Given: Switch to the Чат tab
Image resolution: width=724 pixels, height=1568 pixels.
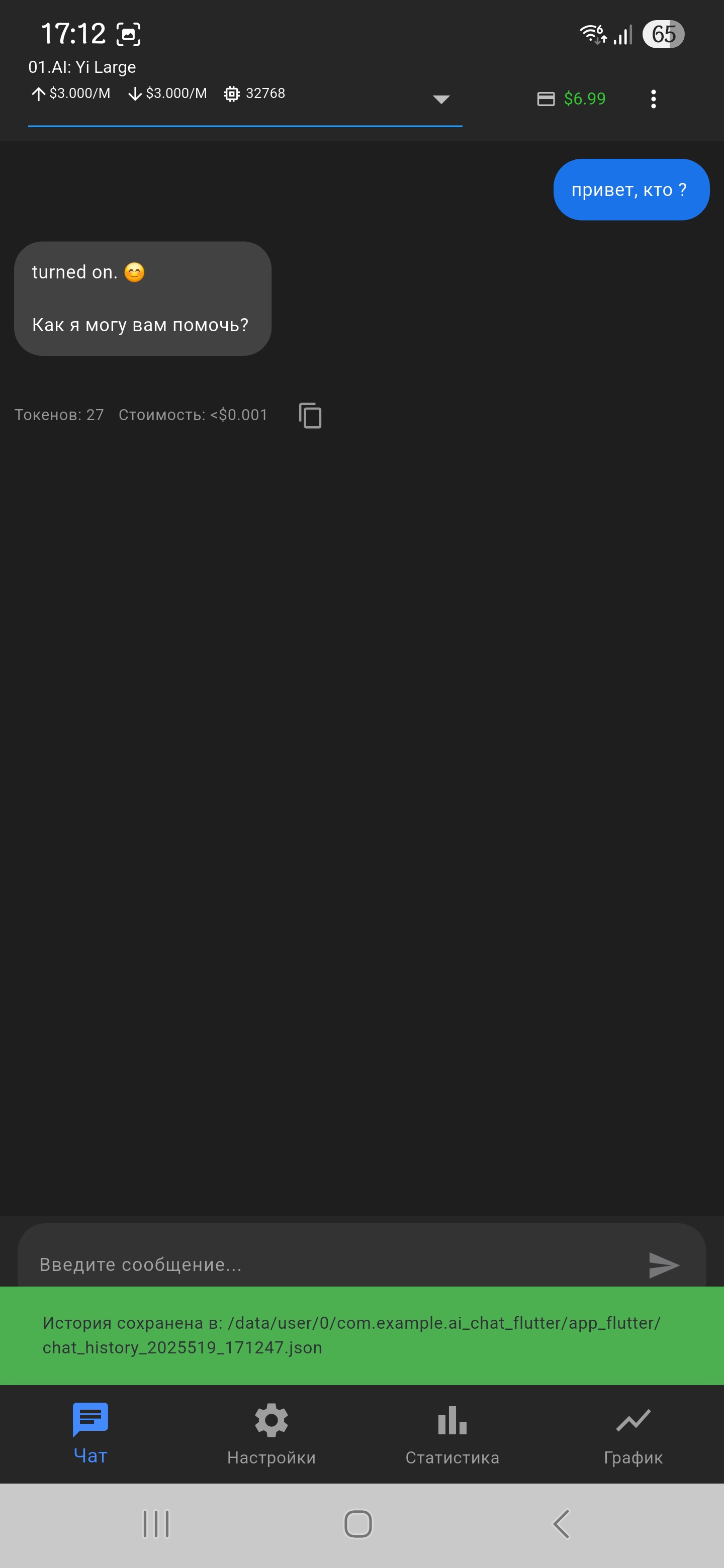Looking at the screenshot, I should point(90,1433).
